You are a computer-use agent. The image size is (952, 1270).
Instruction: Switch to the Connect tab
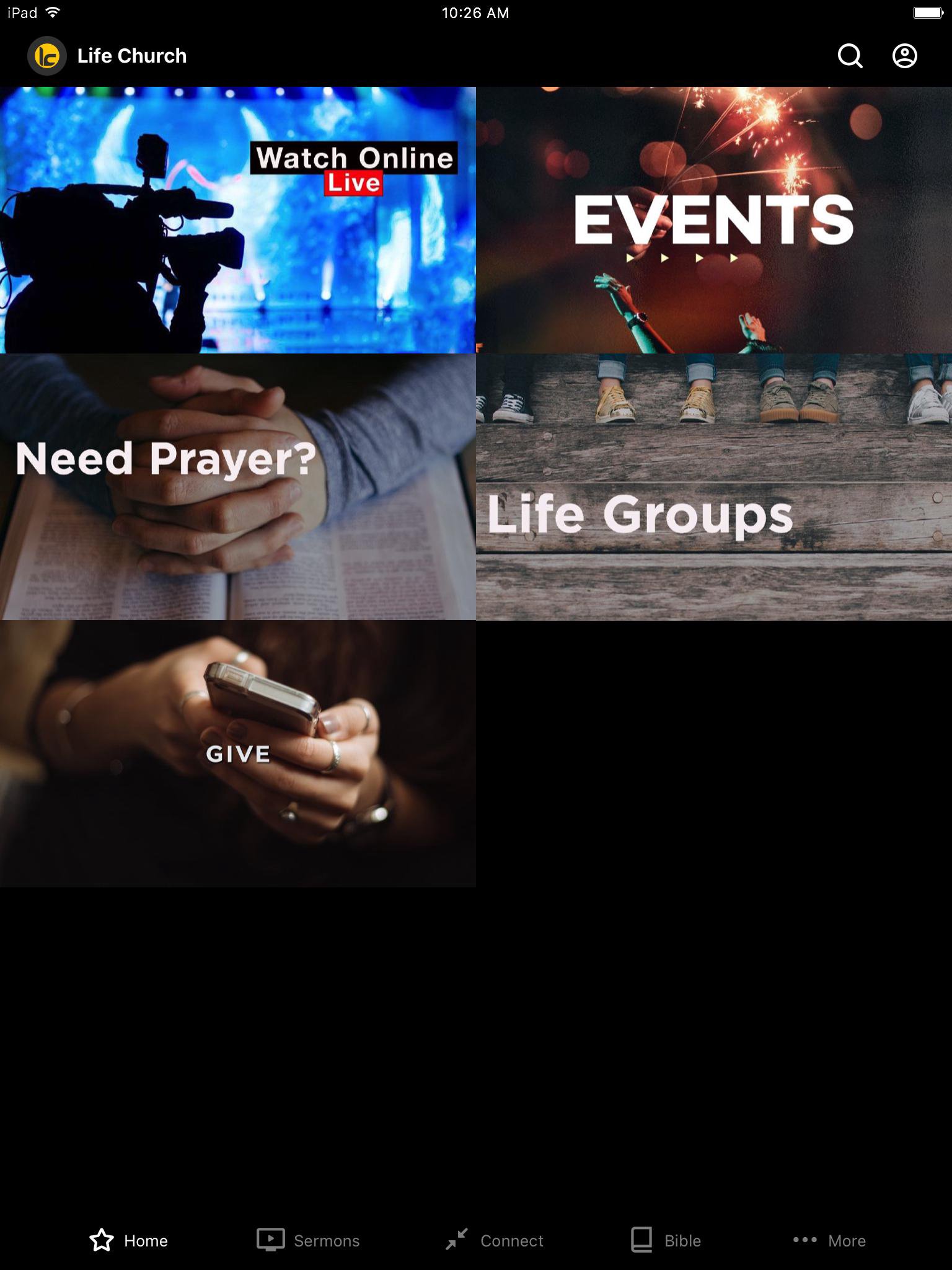click(x=495, y=1240)
